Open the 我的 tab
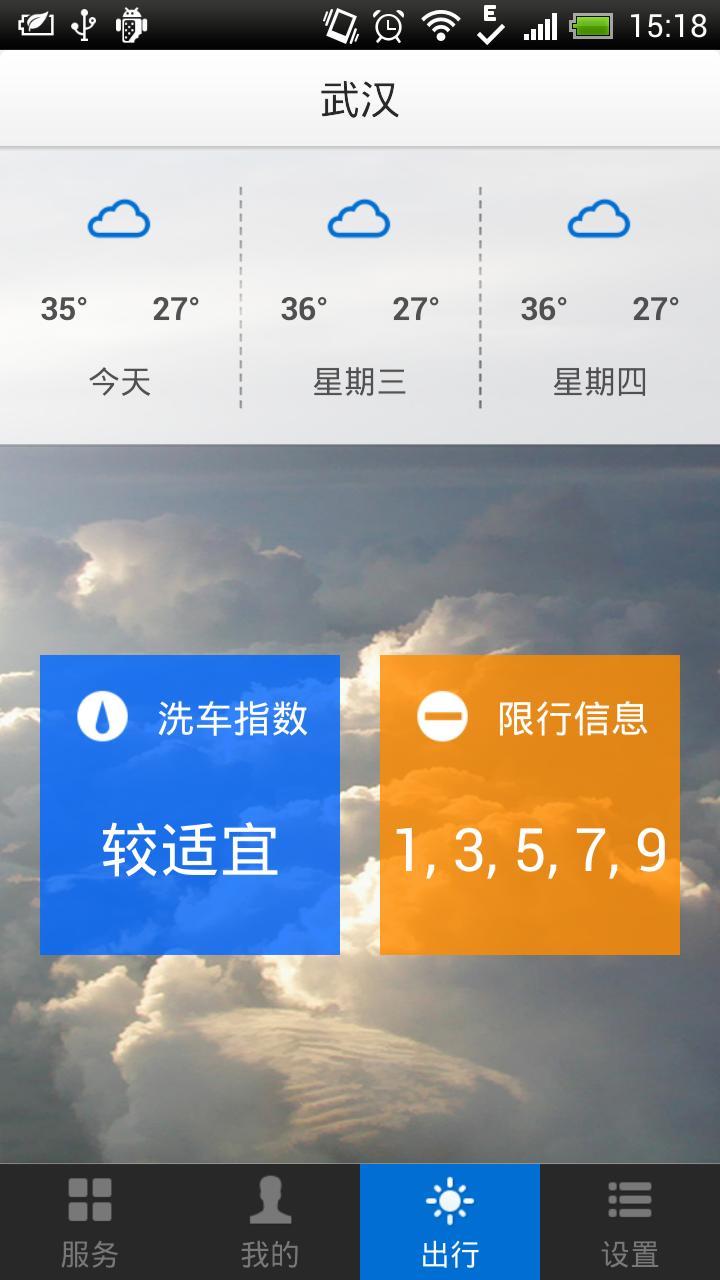The image size is (720, 1280). point(270,1222)
